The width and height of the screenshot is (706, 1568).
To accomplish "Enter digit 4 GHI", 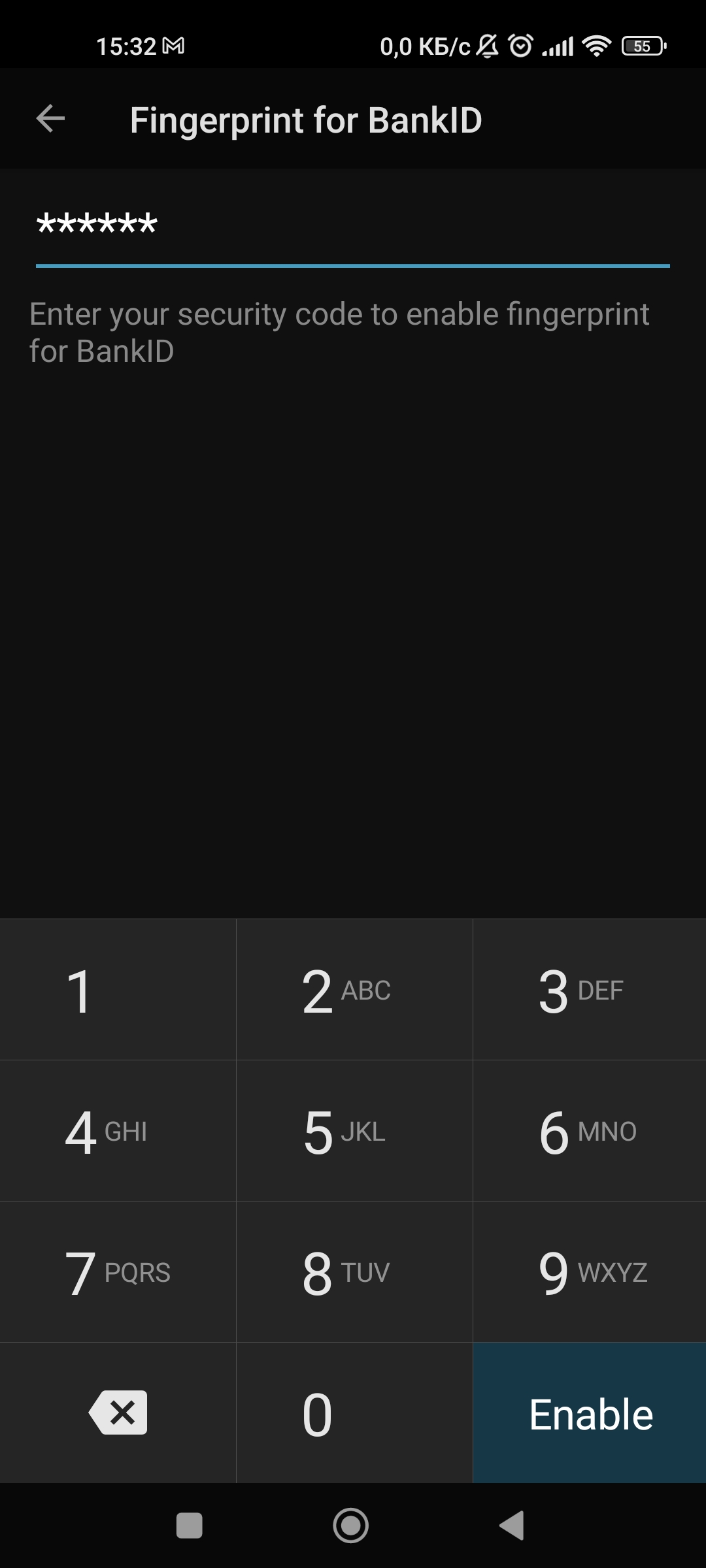I will 118,1131.
